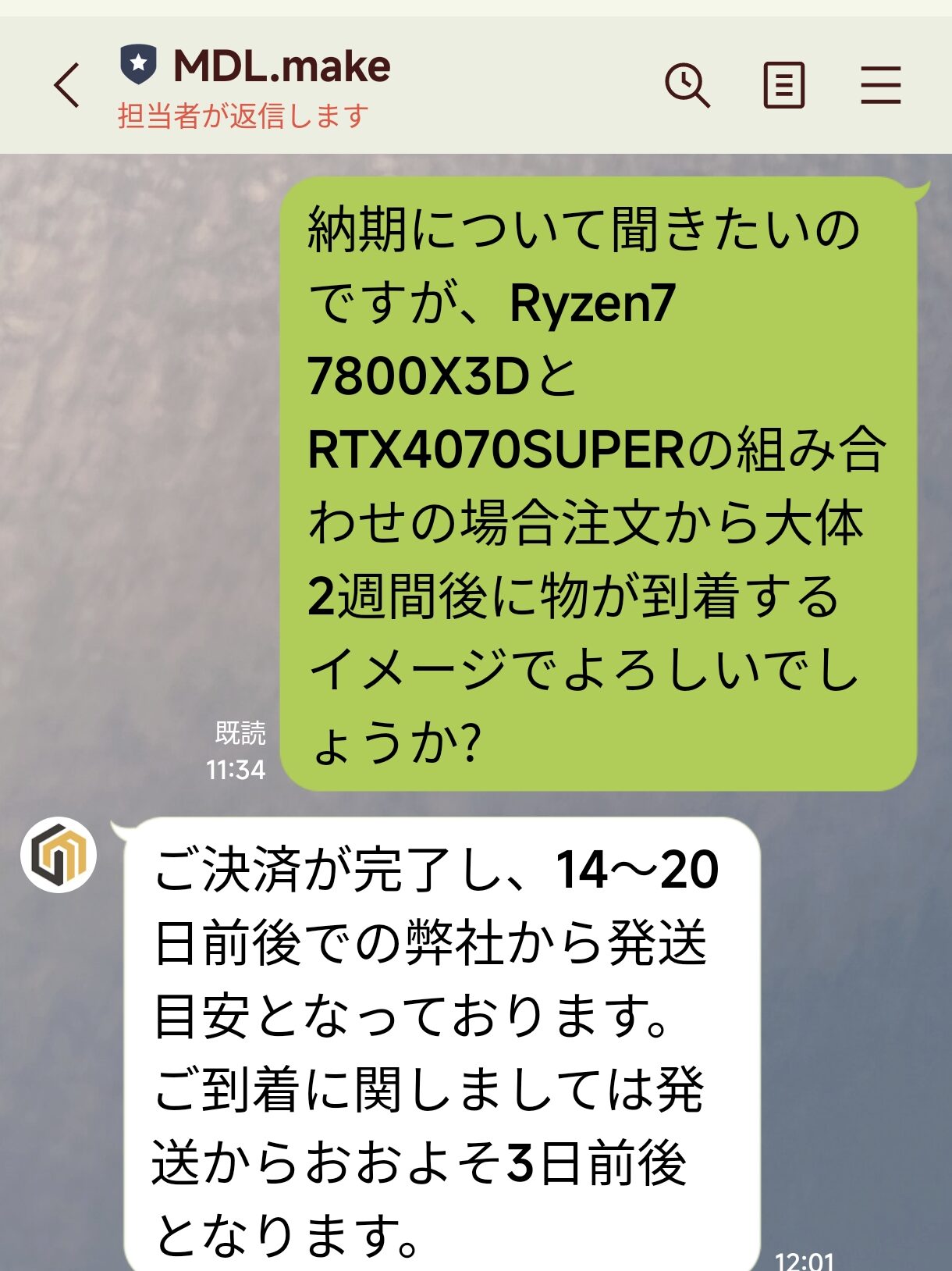This screenshot has height=1271, width=952.
Task: Open the hamburger menu
Action: [881, 85]
